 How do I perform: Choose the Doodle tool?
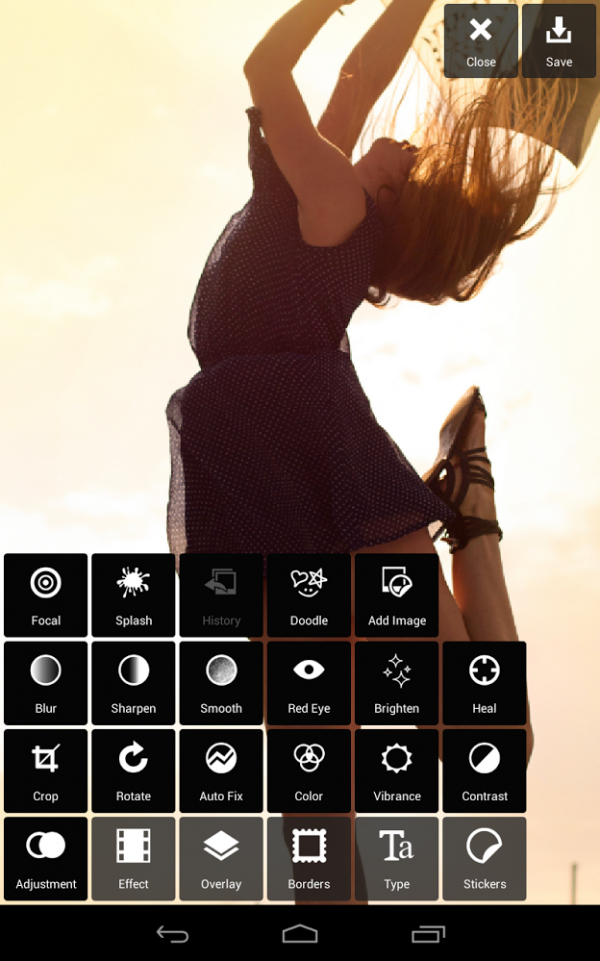click(x=309, y=595)
